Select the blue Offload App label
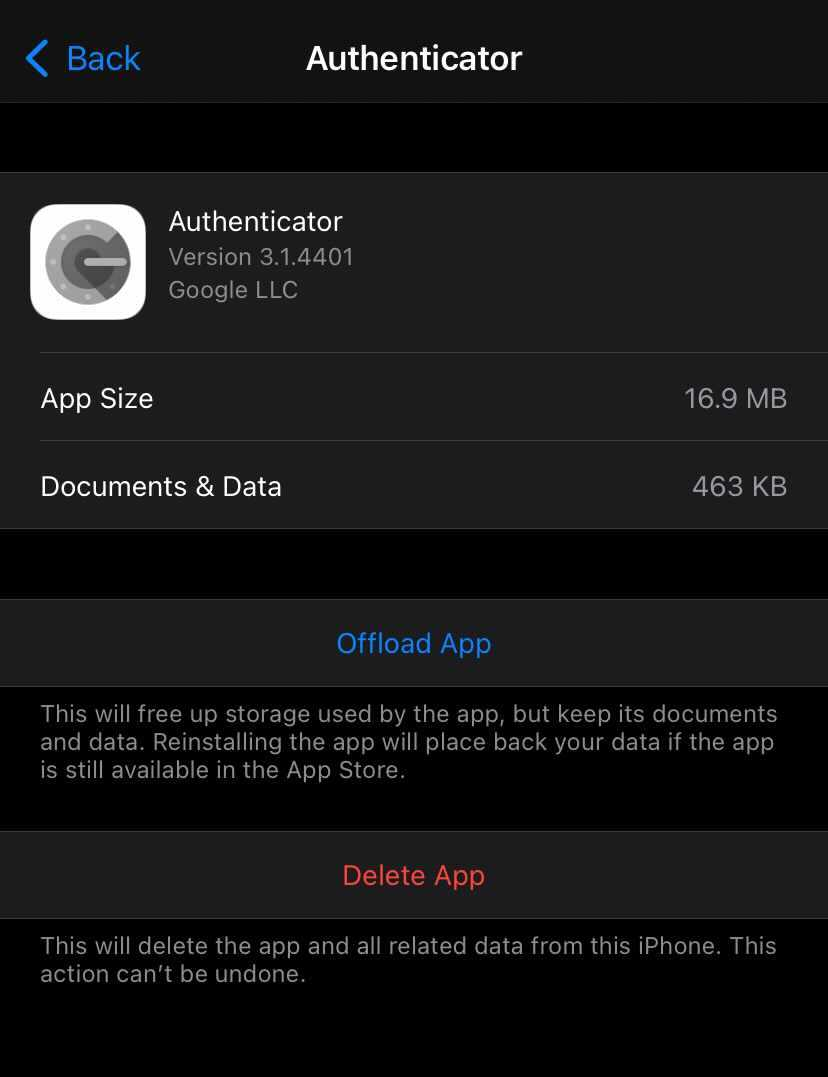The height and width of the screenshot is (1077, 828). pos(414,643)
